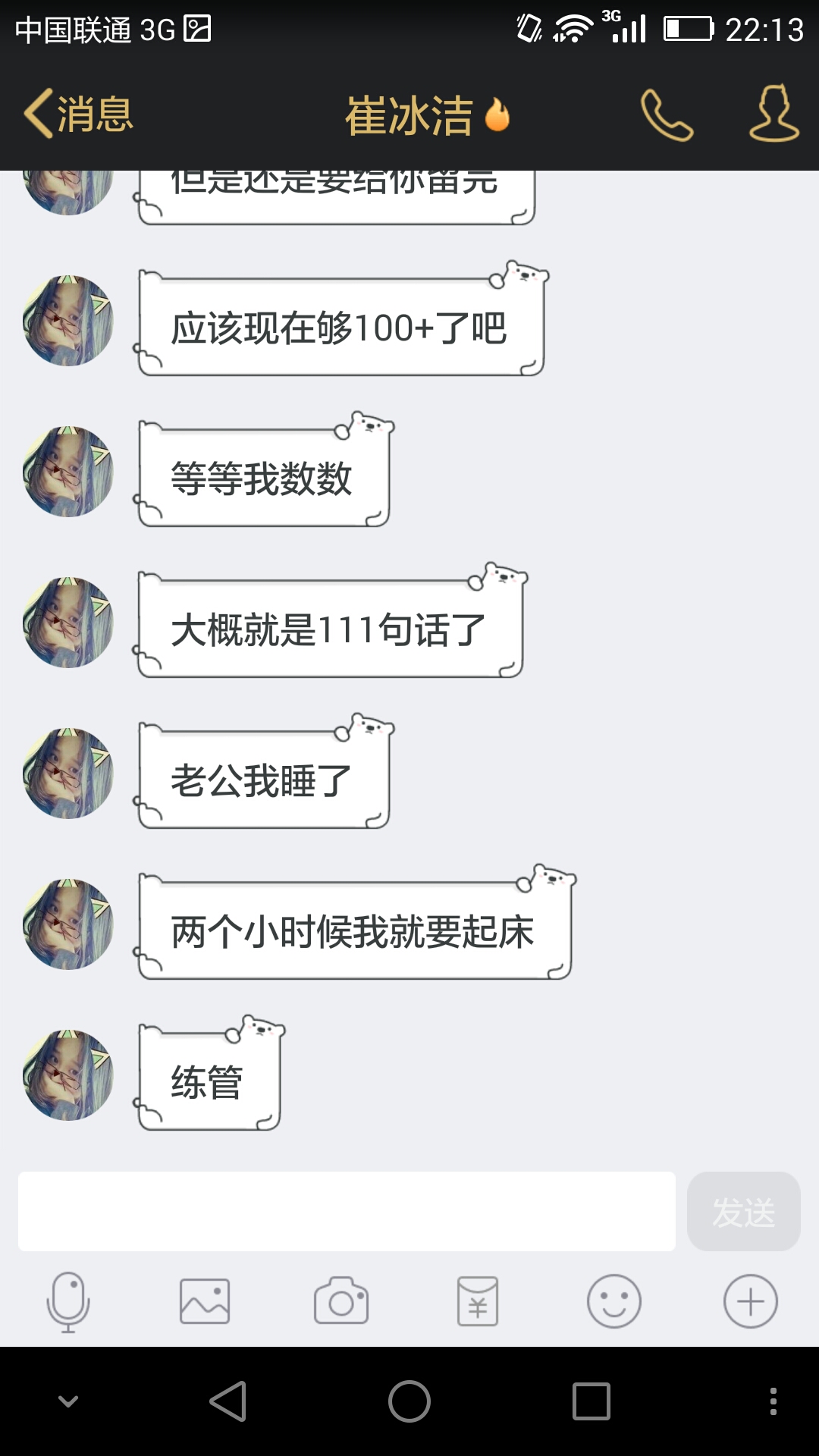Open the photo gallery picker

coord(205,1301)
